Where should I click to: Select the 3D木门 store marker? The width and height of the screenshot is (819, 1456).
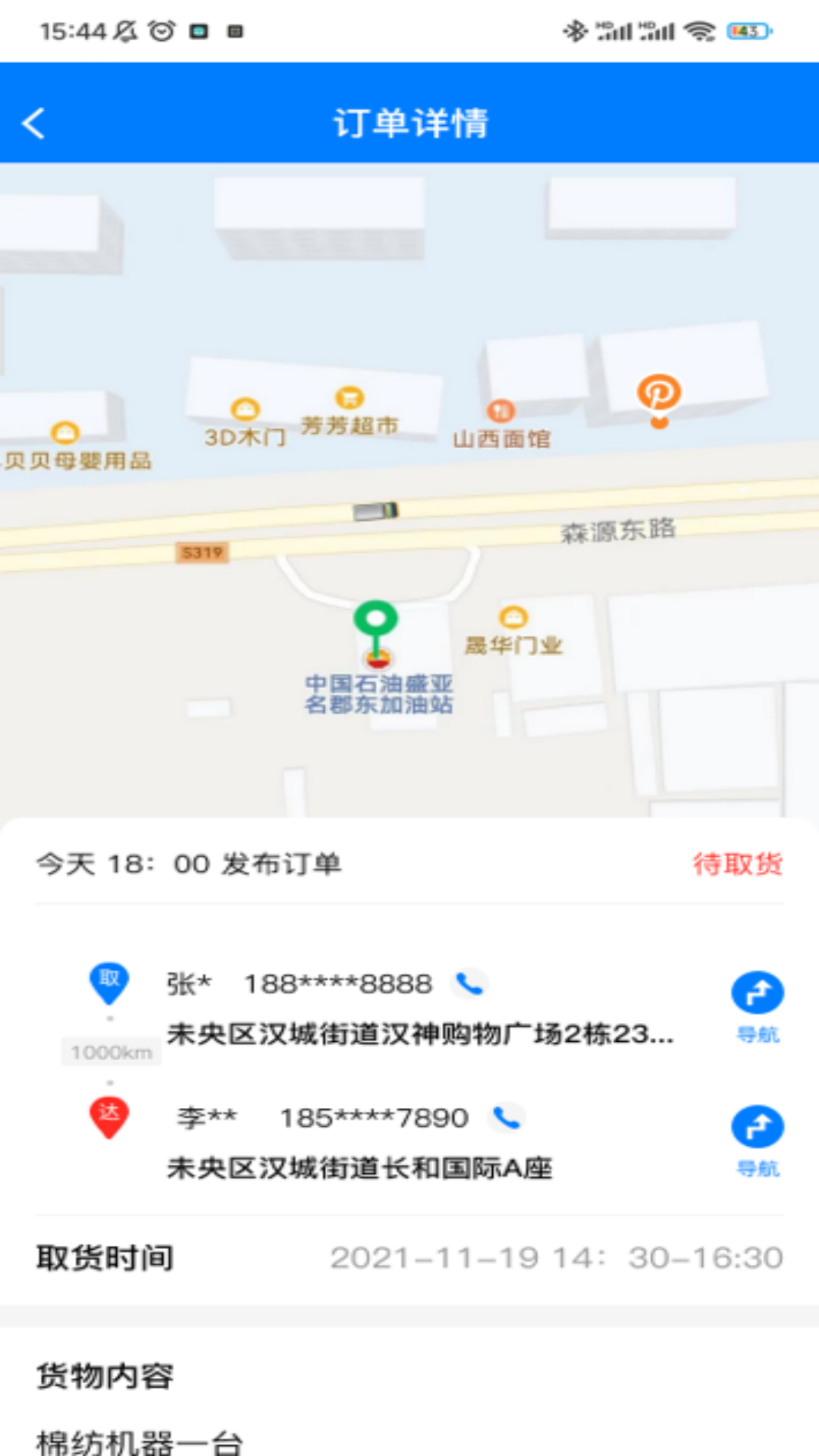click(x=244, y=410)
